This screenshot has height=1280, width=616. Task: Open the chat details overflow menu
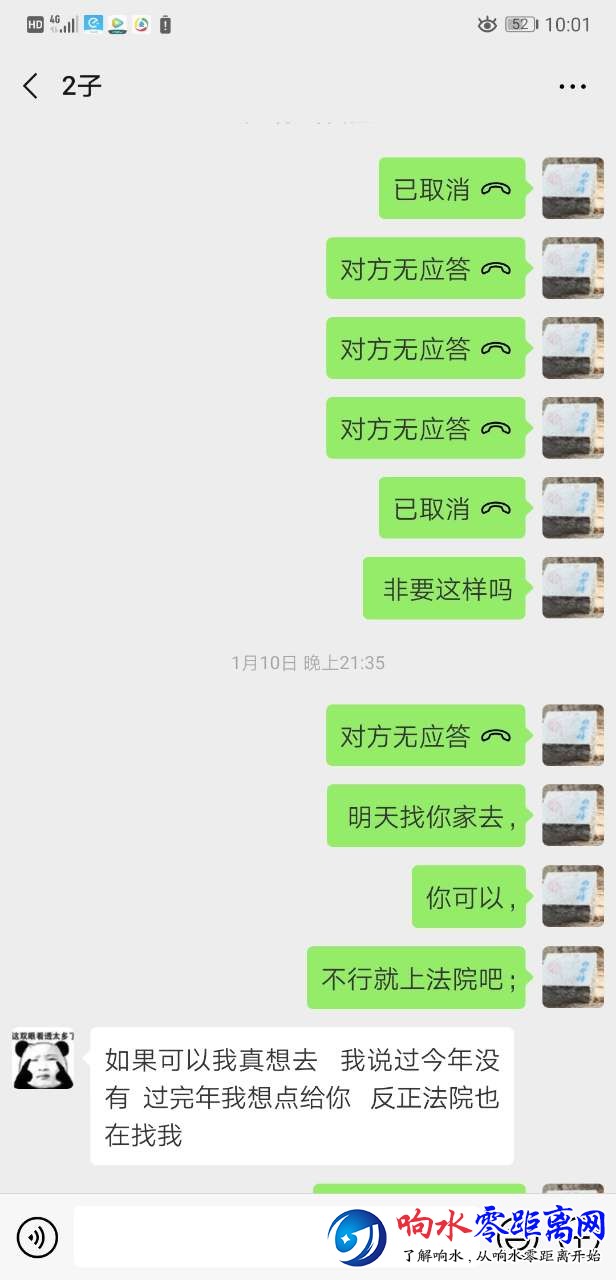click(x=572, y=87)
